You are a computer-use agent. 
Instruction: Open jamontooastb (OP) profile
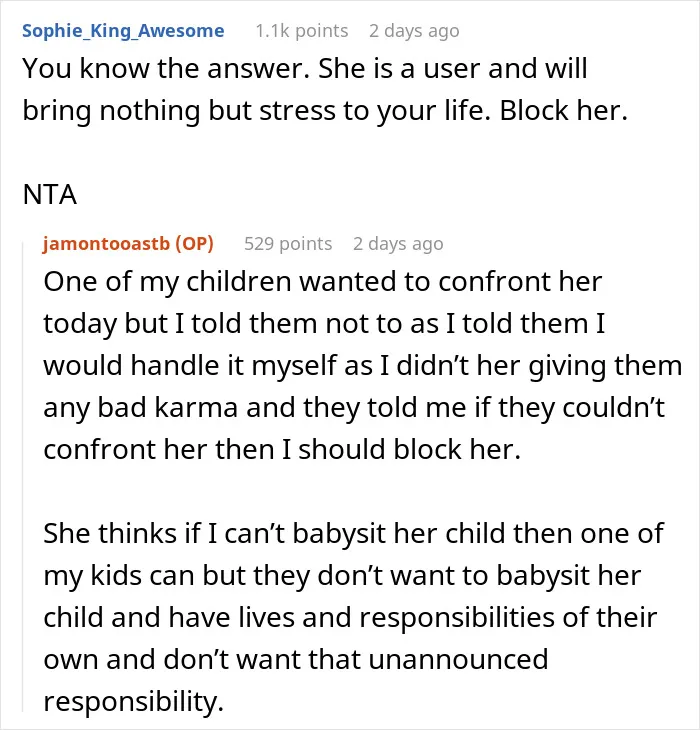coord(128,243)
